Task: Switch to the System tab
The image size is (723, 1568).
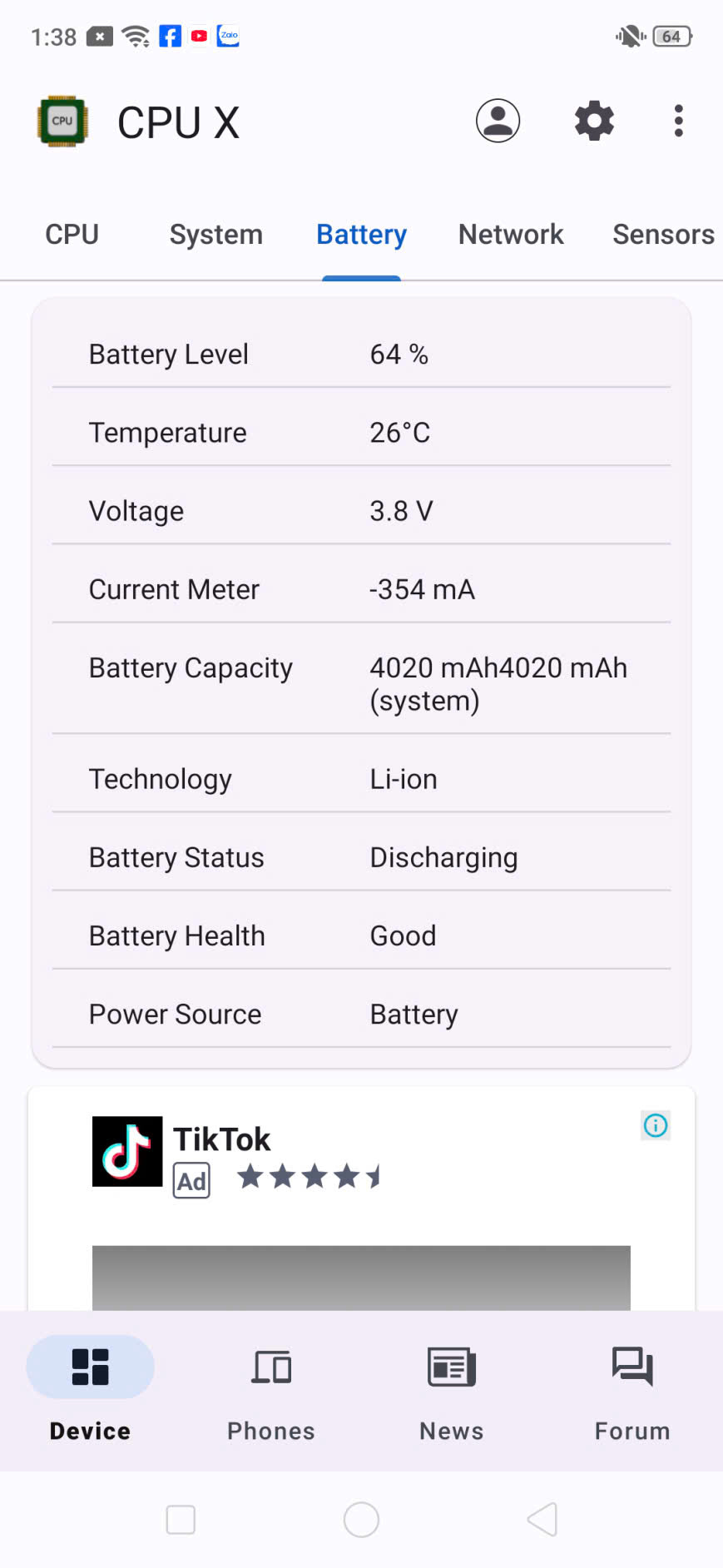Action: click(215, 235)
